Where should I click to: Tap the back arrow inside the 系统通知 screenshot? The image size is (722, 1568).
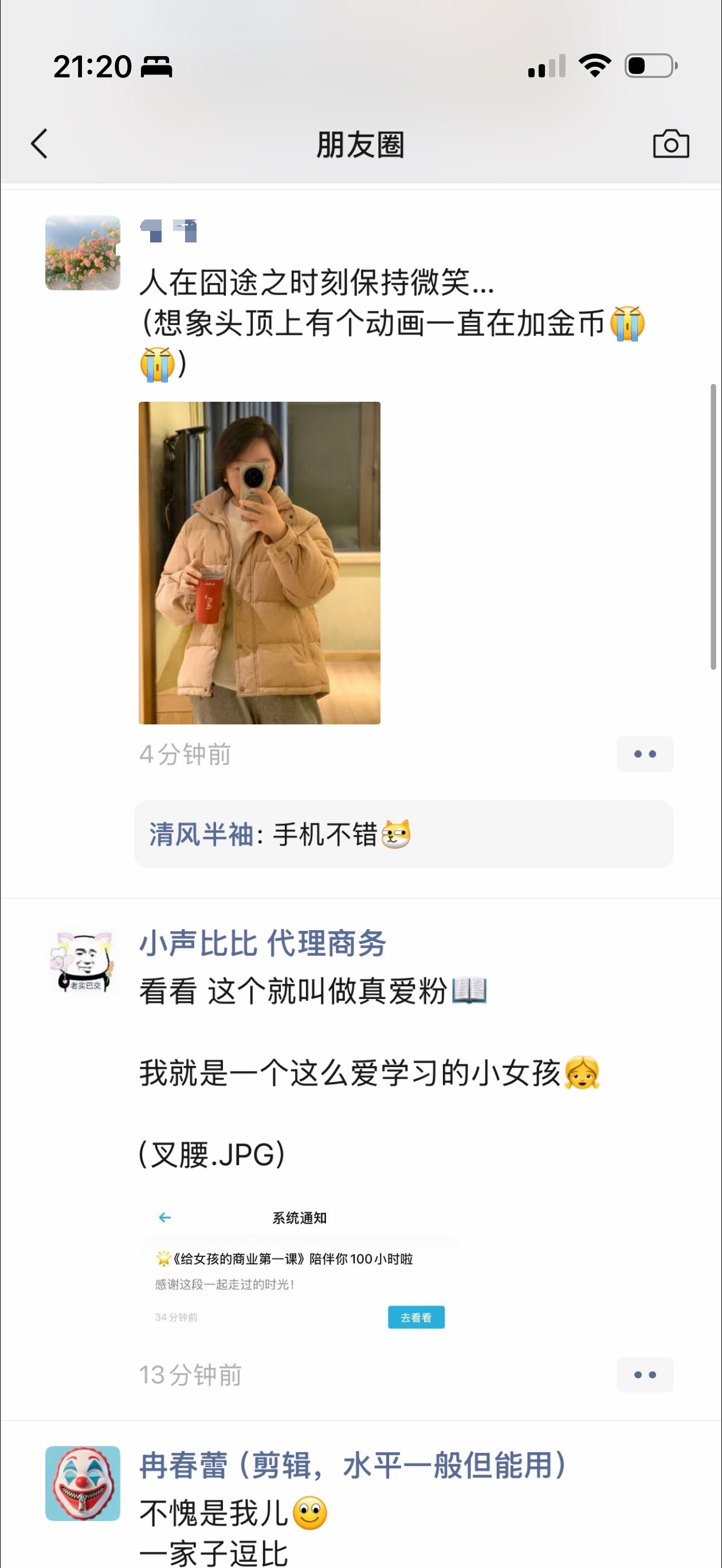pos(163,1218)
